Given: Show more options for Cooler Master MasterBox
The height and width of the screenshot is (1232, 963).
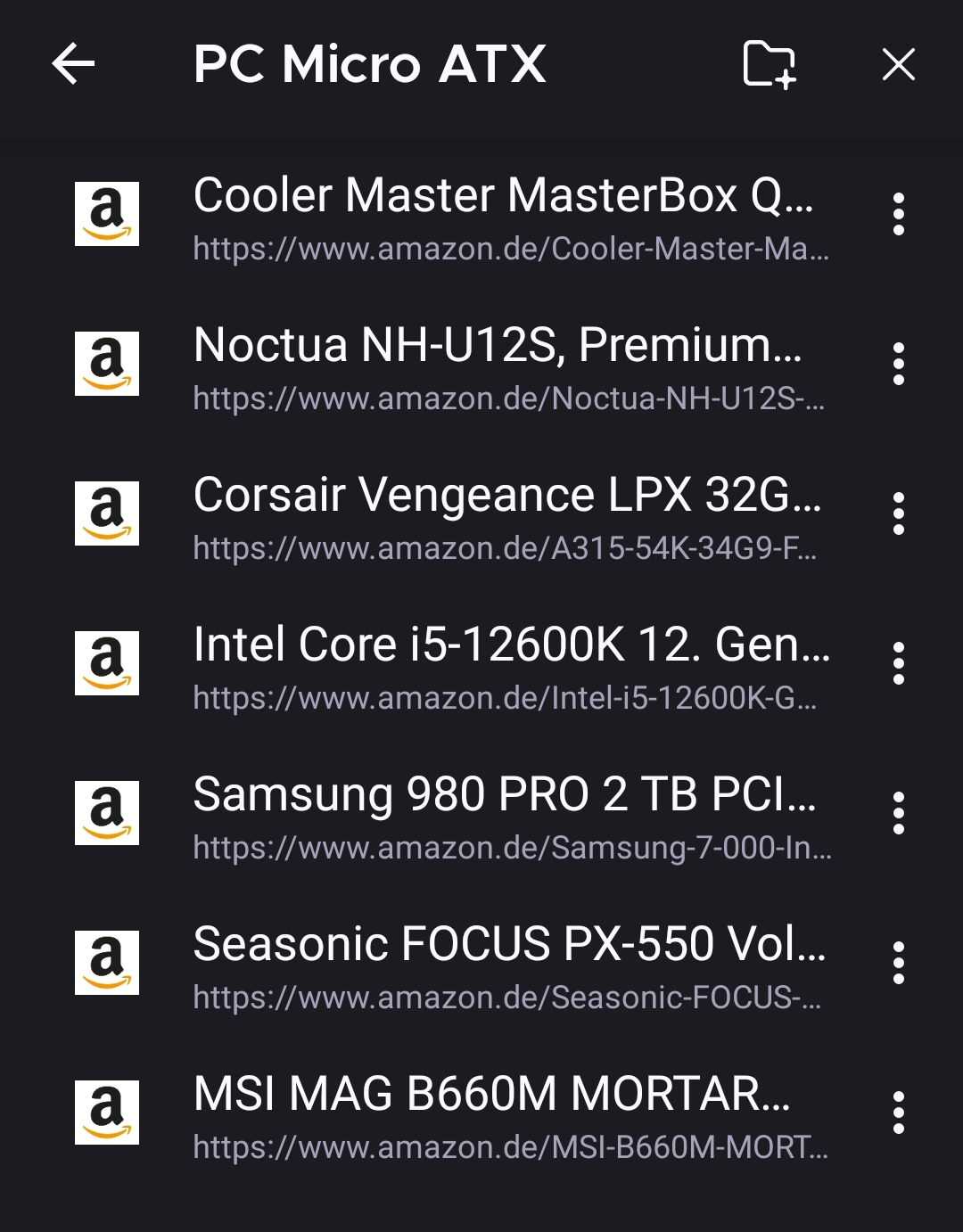Looking at the screenshot, I should pyautogui.click(x=898, y=214).
